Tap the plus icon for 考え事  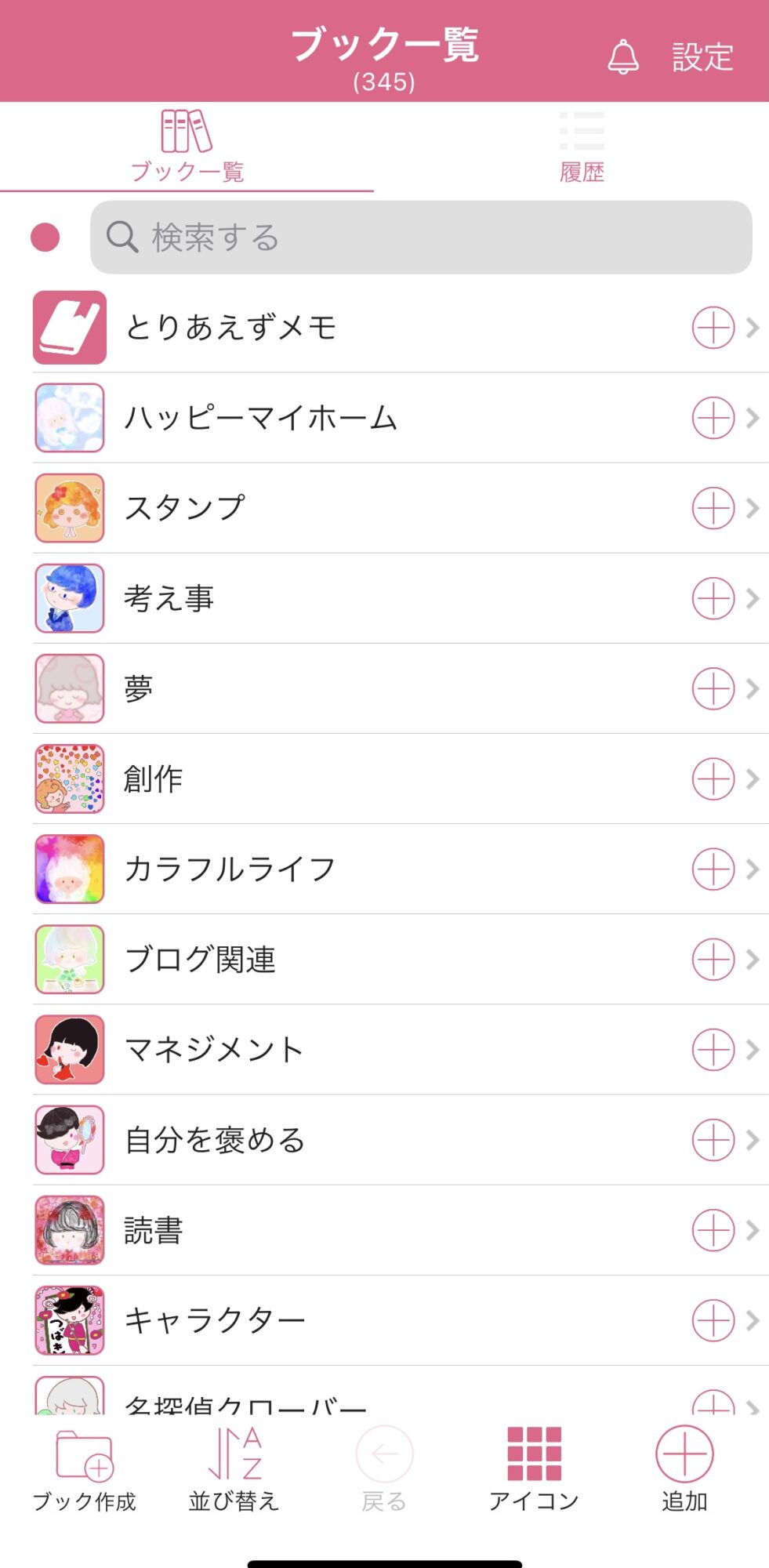coord(713,598)
